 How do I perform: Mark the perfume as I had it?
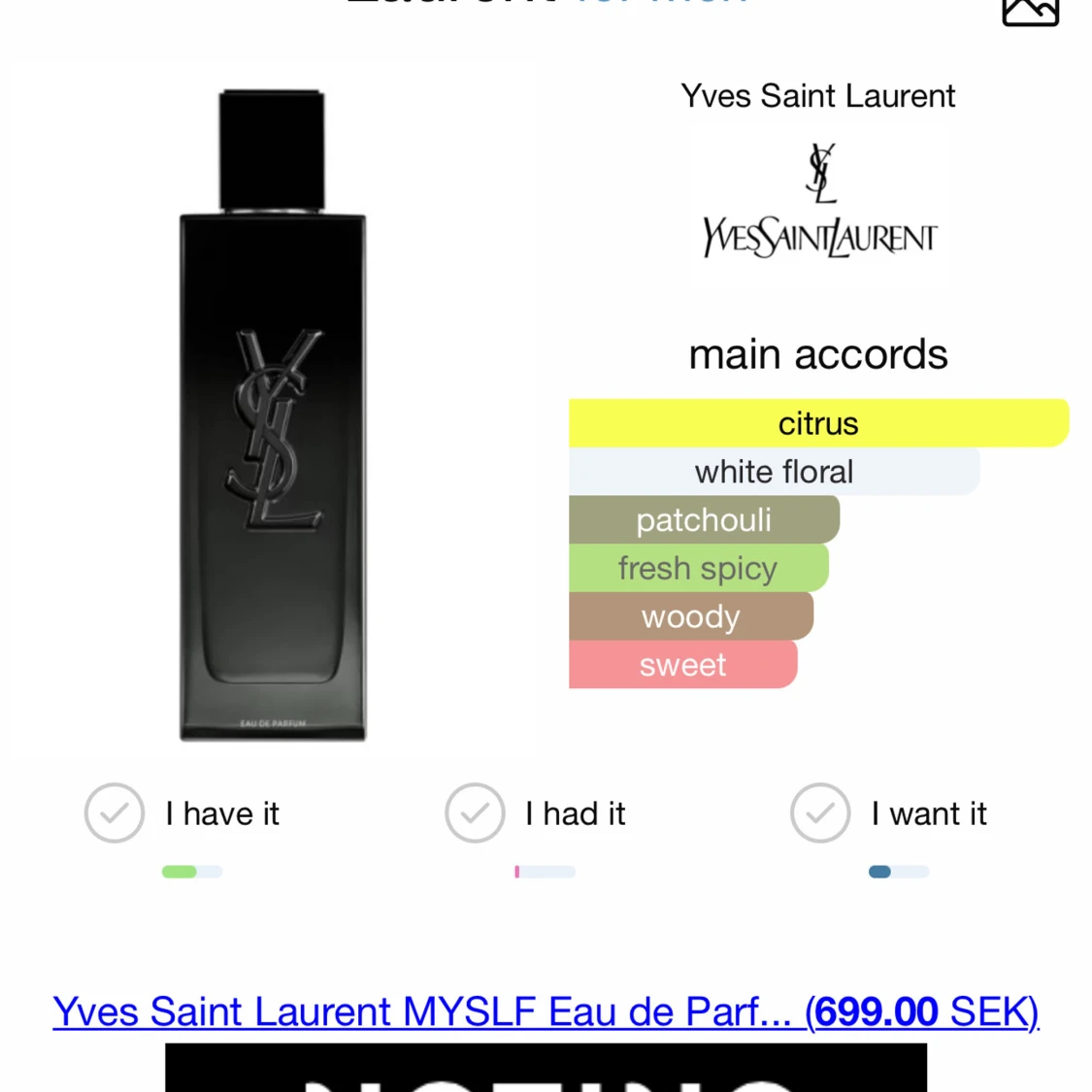click(475, 813)
